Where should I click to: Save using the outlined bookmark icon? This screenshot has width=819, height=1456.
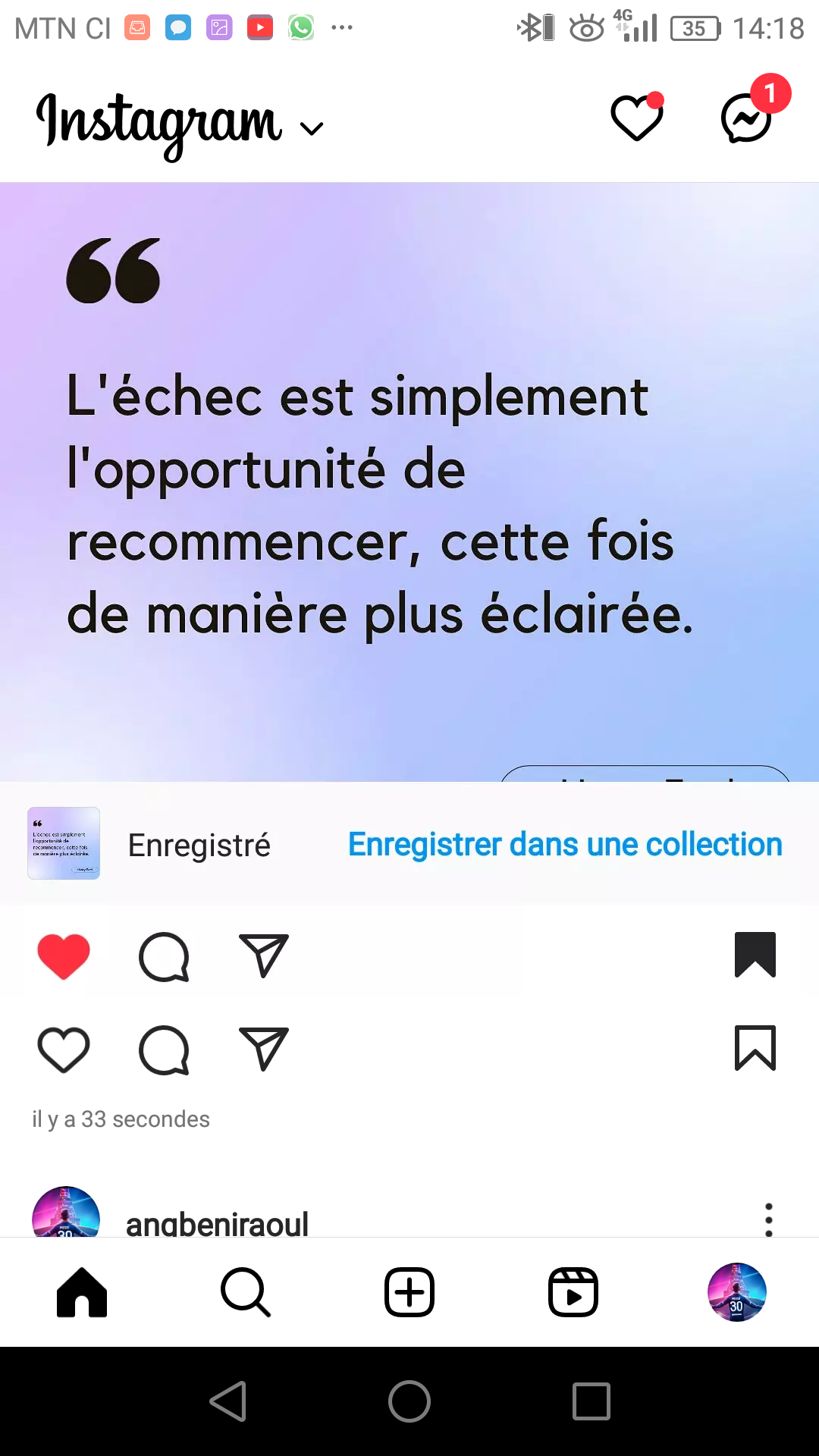755,1048
